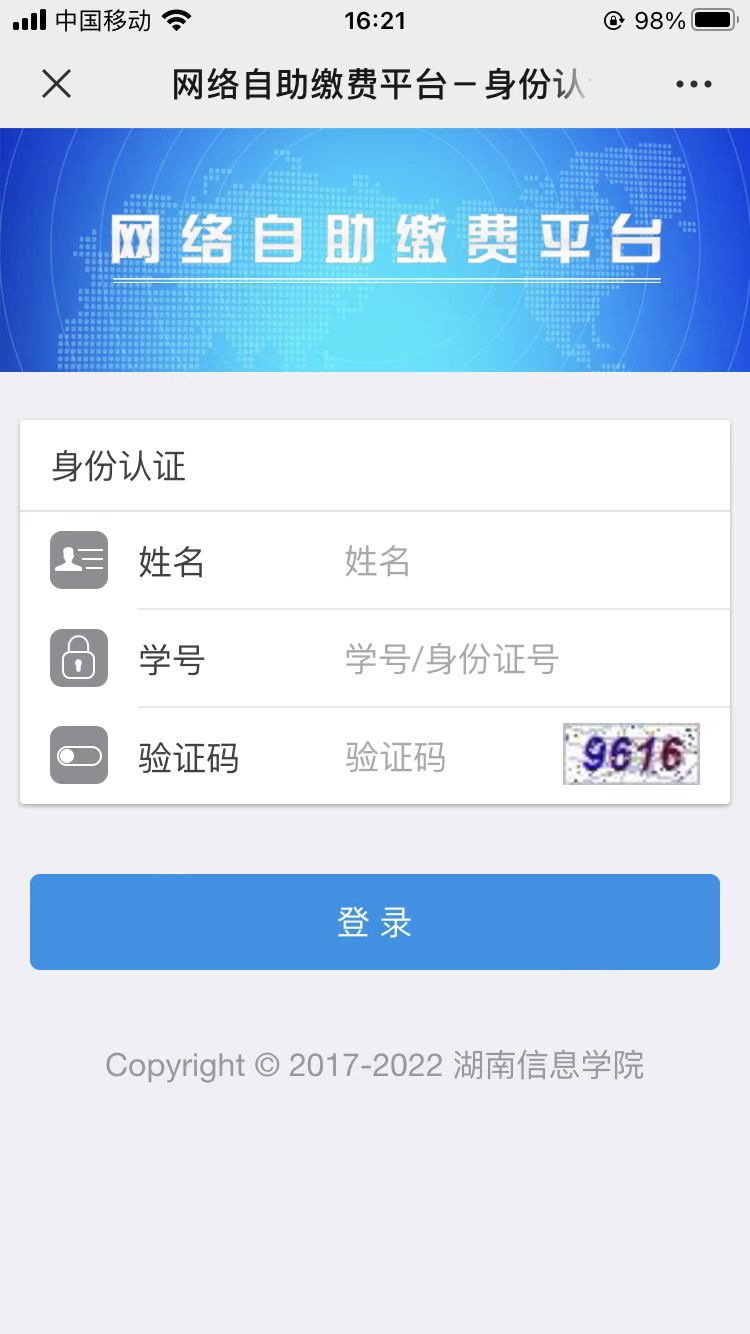Open the more options ellipsis menu
Screen dimensions: 750x1334
[693, 84]
